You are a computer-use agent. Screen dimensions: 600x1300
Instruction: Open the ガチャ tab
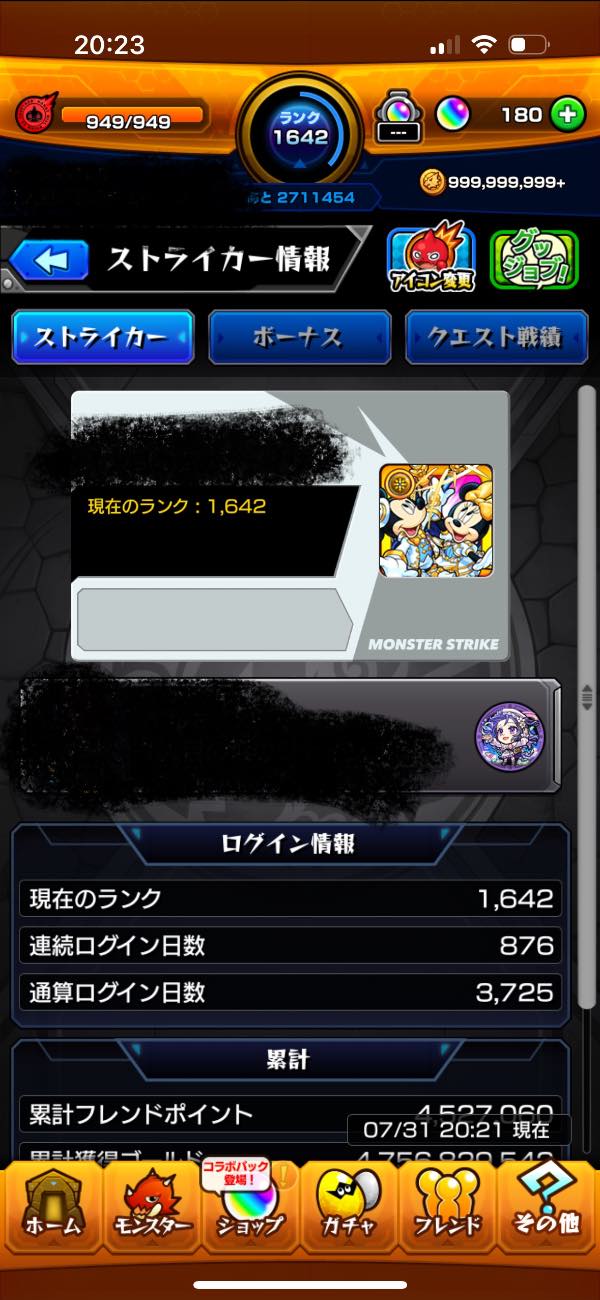pyautogui.click(x=347, y=1203)
